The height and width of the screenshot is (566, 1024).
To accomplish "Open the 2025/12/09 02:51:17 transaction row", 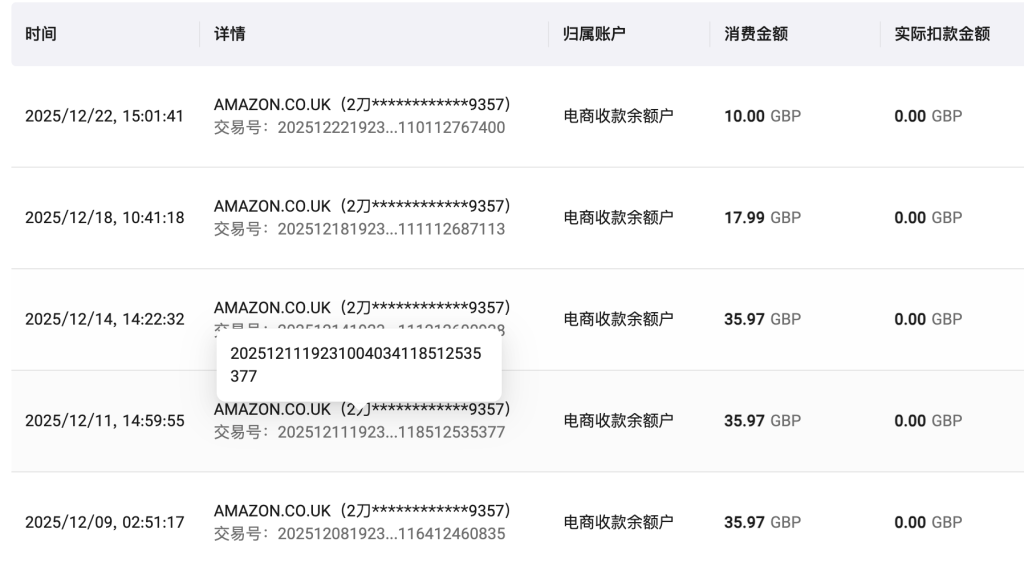I will point(361,522).
